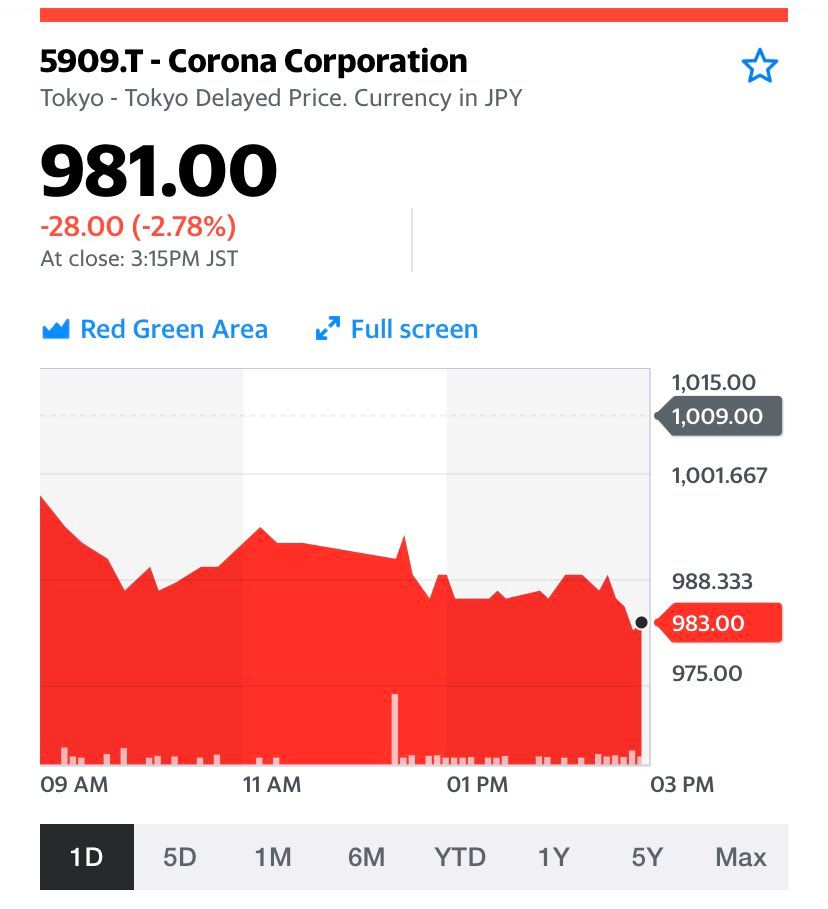Switch to the 5D chart range

(x=180, y=857)
